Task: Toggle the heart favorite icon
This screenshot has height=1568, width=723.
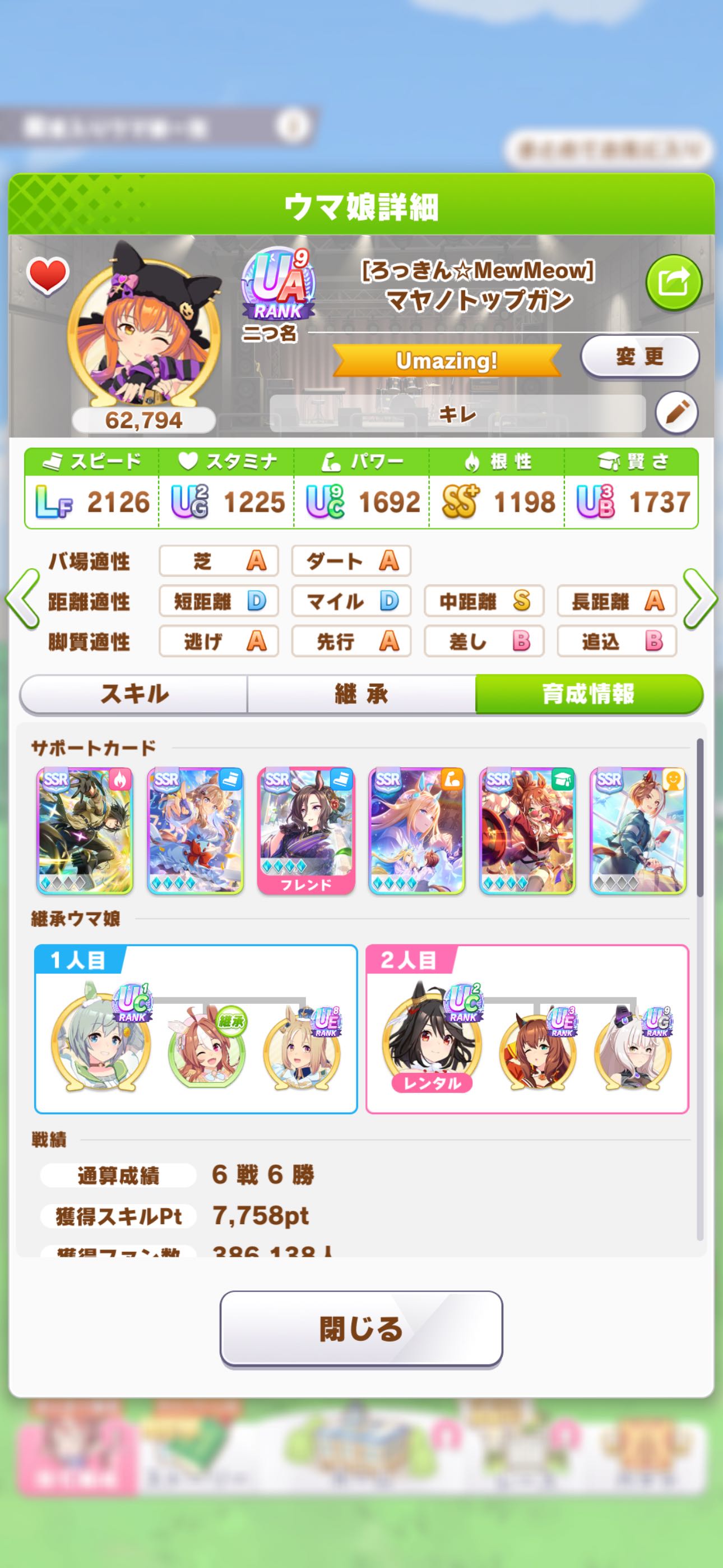Action: 48,276
